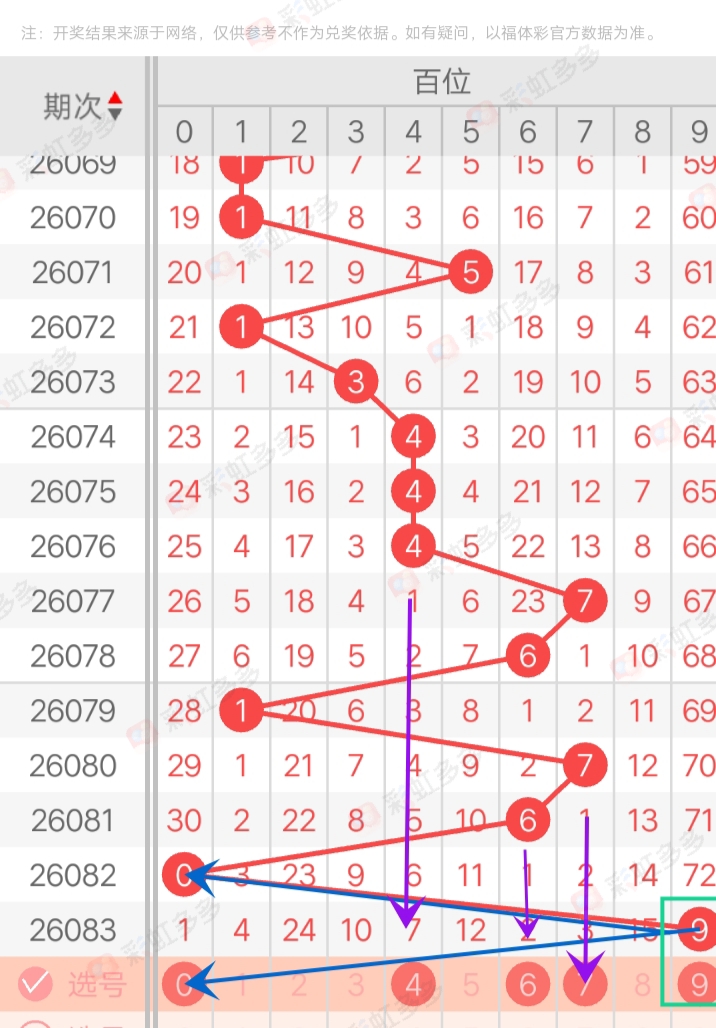
Task: Pick number 2 in the 选号 row
Action: point(298,985)
